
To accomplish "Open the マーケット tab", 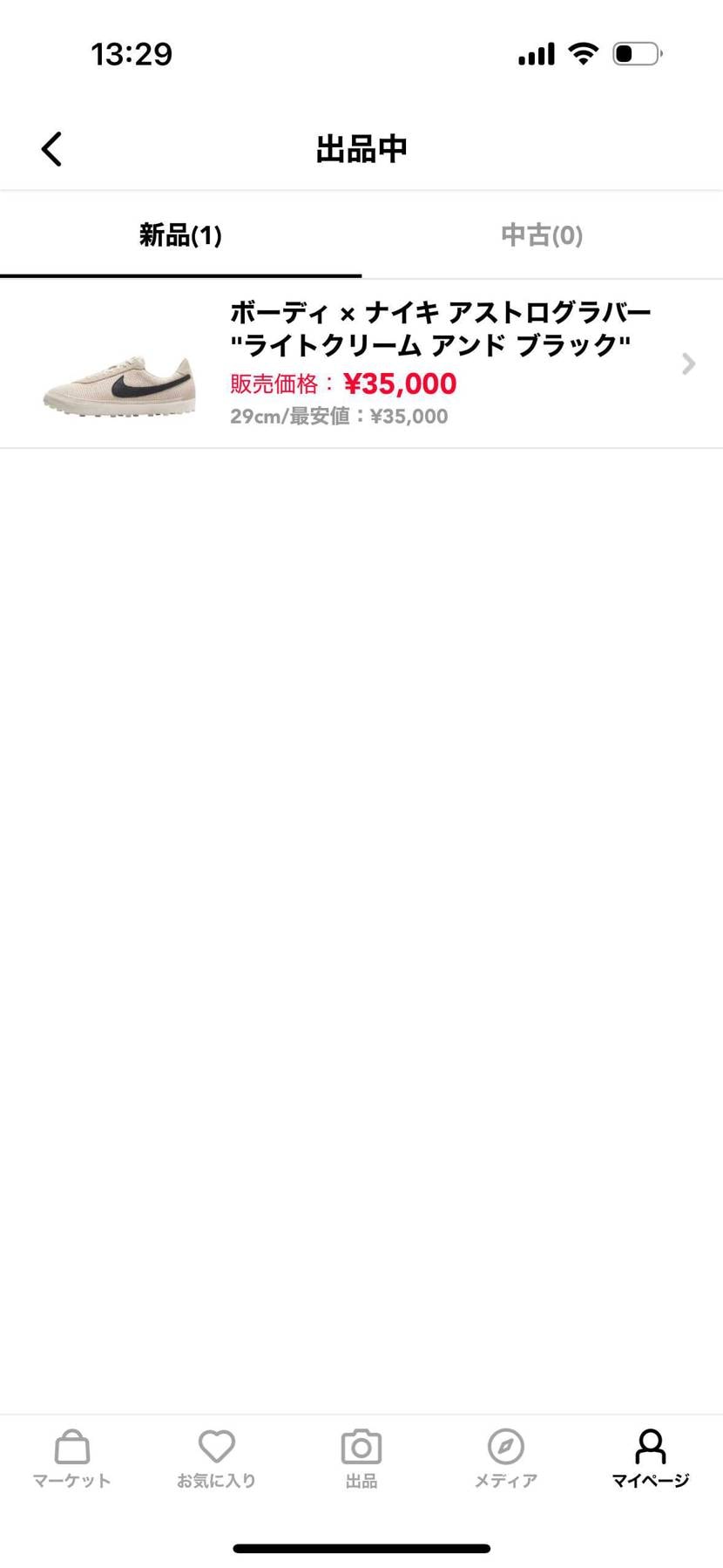I will (x=72, y=1459).
